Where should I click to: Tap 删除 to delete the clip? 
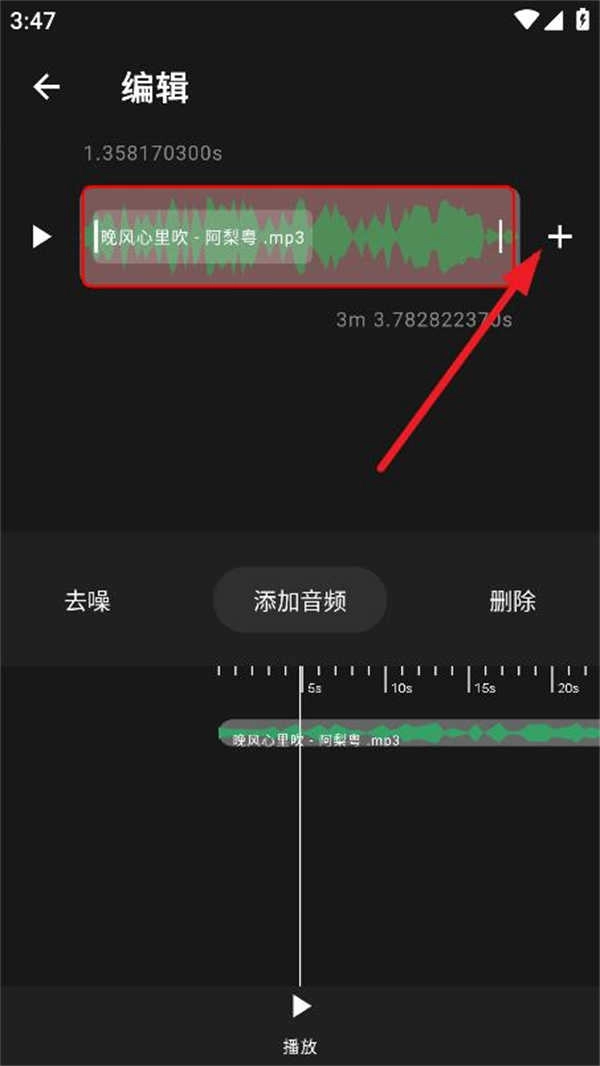tap(512, 601)
